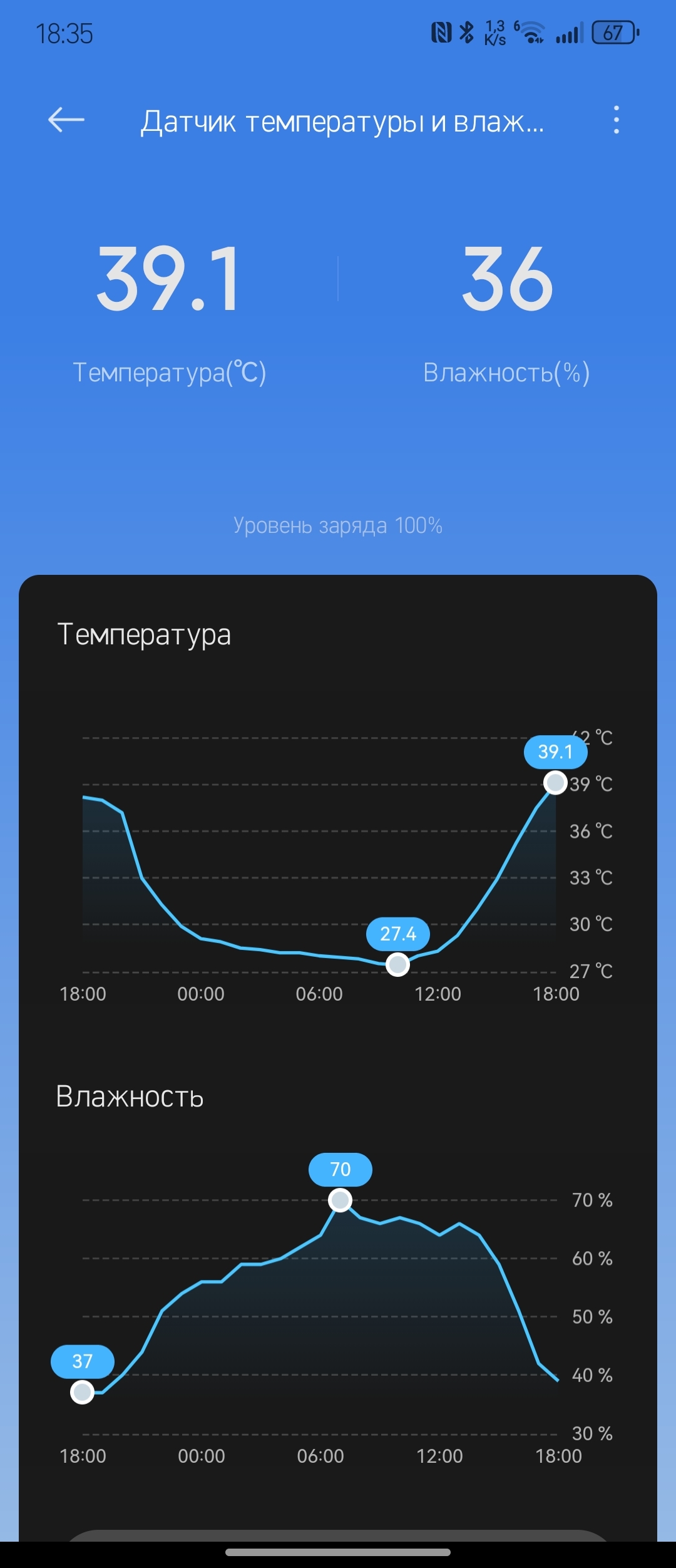Go back using the arrow icon
The image size is (676, 1568).
[x=66, y=120]
